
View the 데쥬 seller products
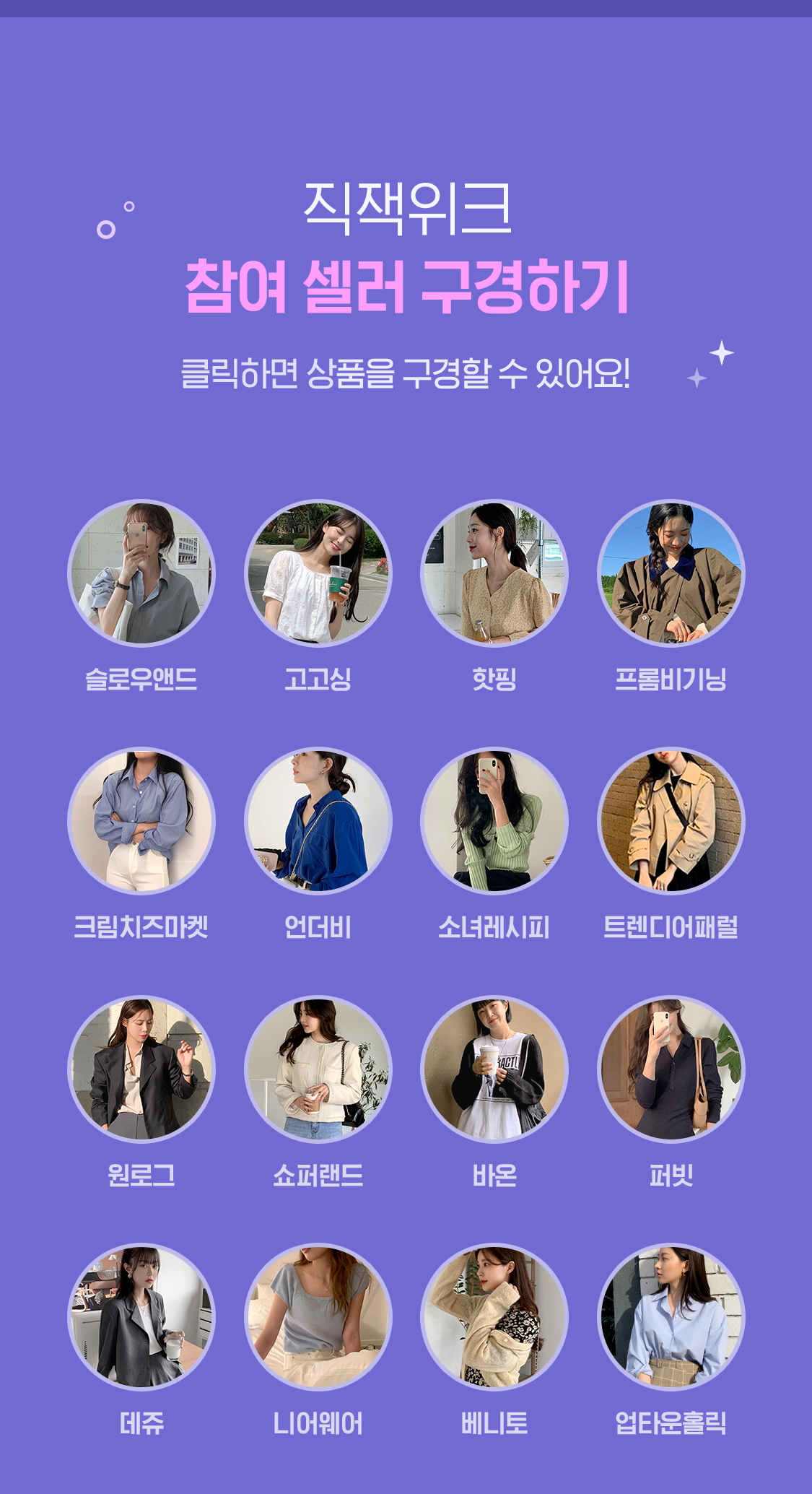[141, 1317]
